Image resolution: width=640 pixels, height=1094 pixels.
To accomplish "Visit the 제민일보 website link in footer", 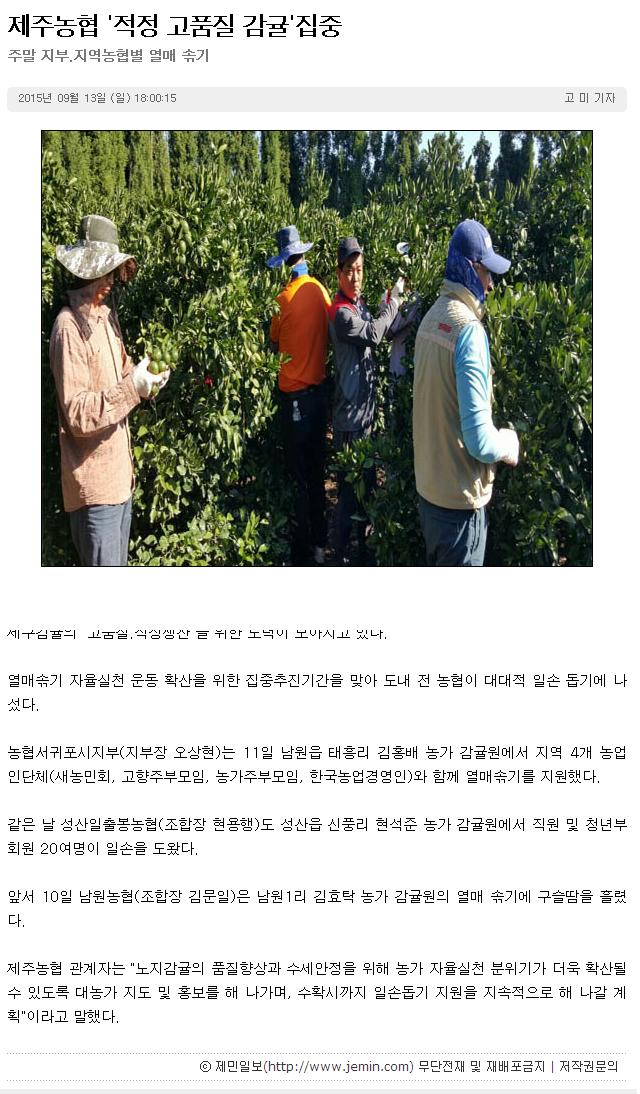I will click(340, 1066).
